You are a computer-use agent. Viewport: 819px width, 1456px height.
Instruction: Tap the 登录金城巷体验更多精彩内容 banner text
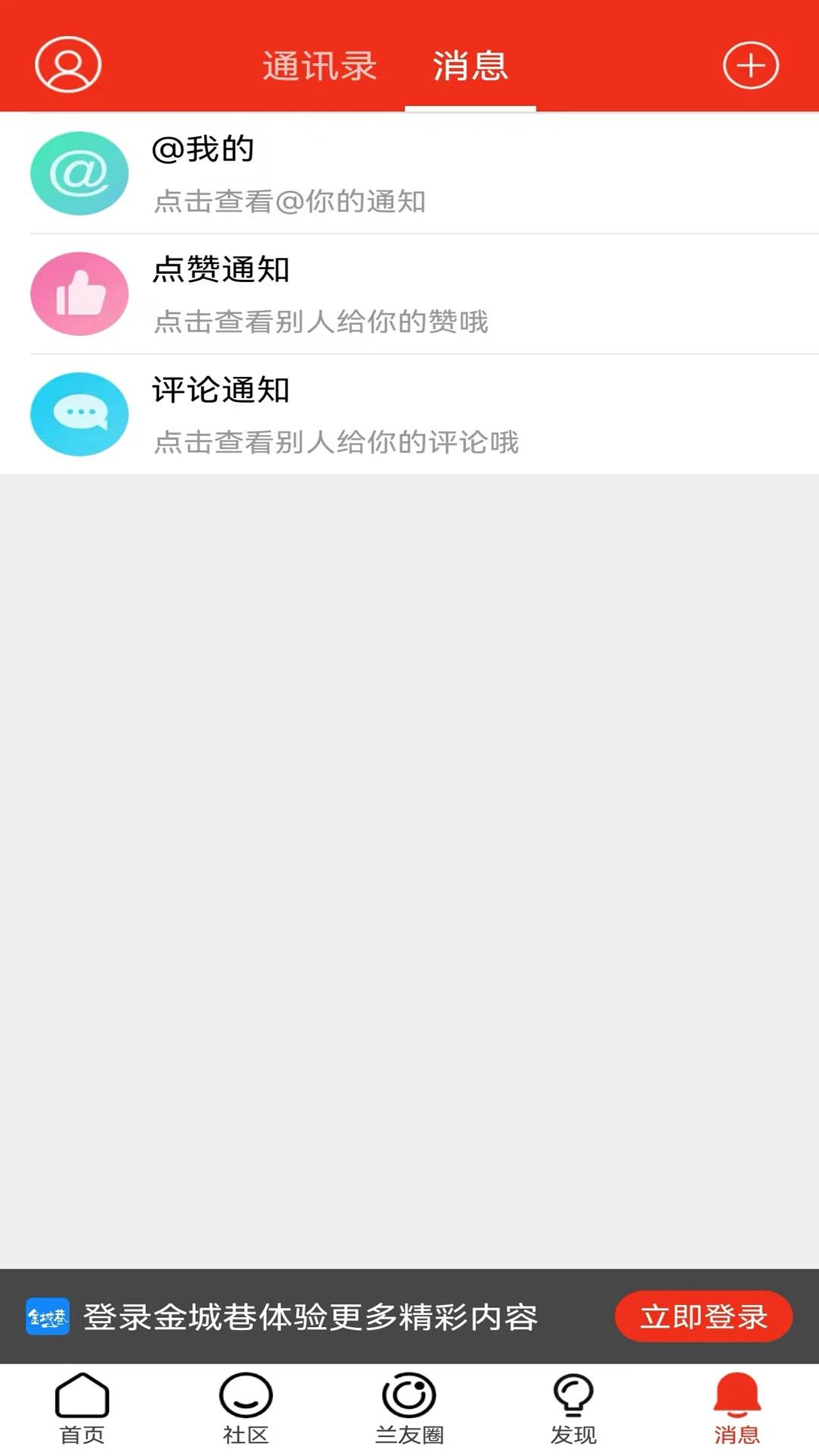click(311, 1316)
